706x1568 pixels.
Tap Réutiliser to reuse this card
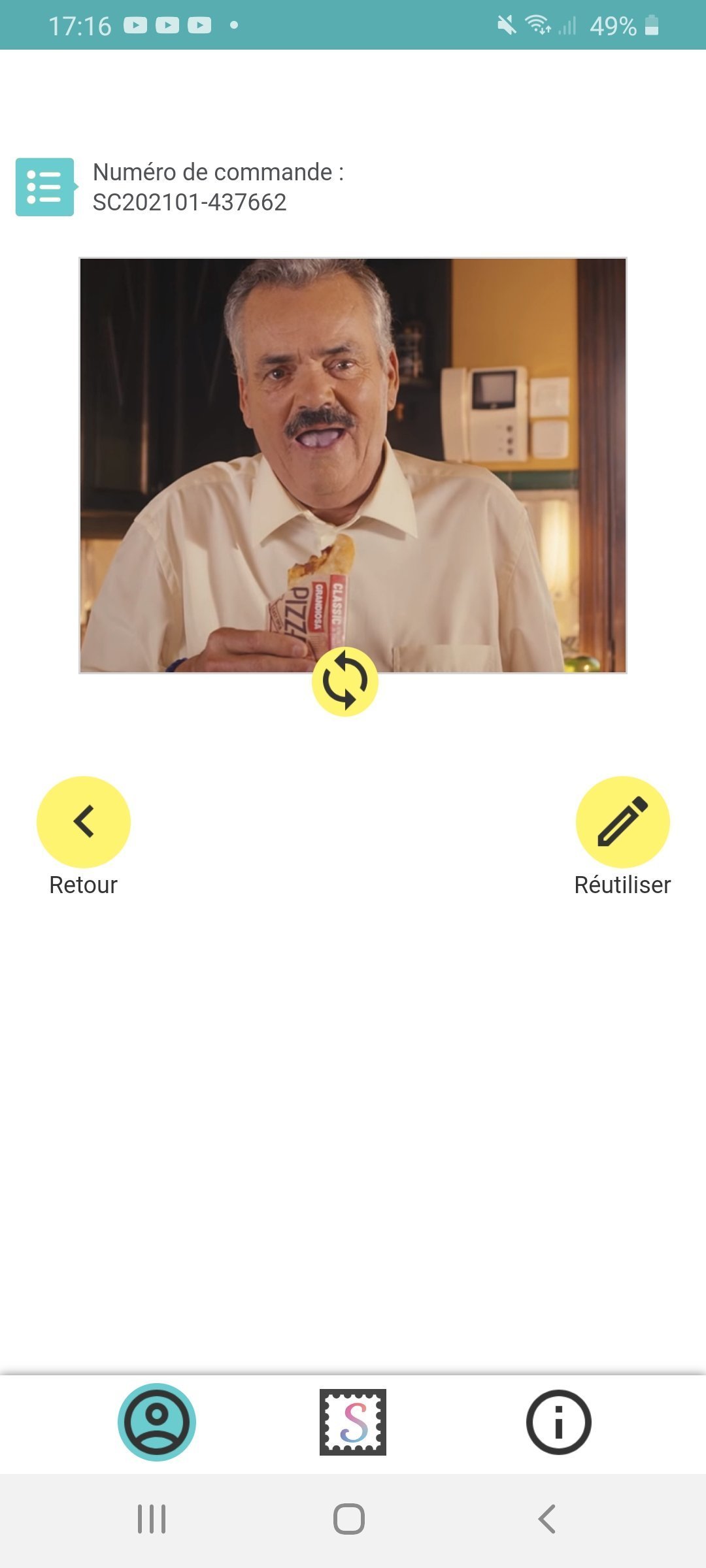click(x=622, y=822)
